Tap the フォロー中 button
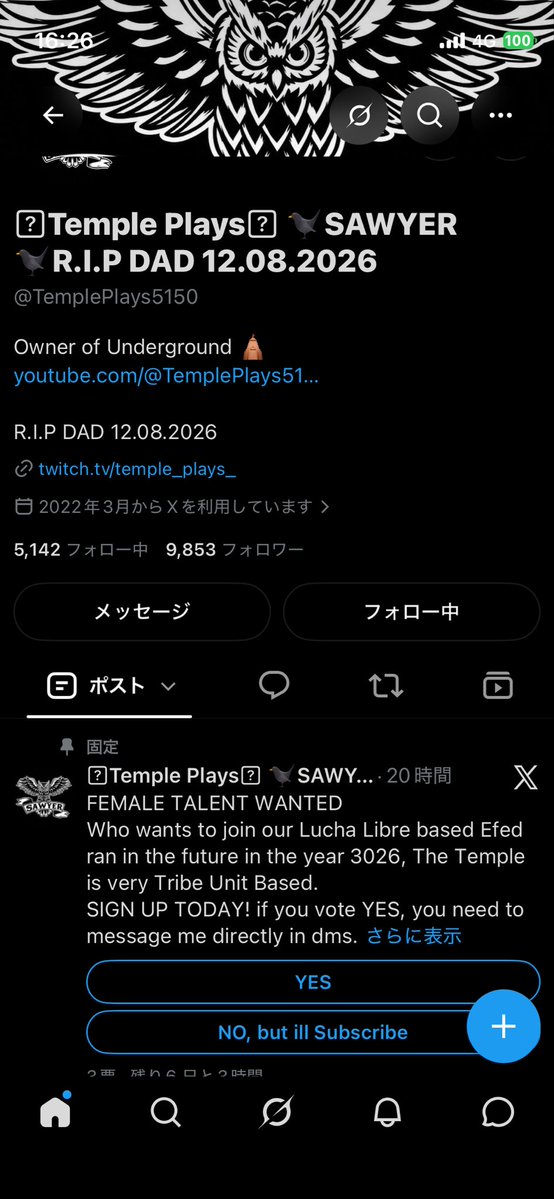The image size is (554, 1199). (x=412, y=612)
